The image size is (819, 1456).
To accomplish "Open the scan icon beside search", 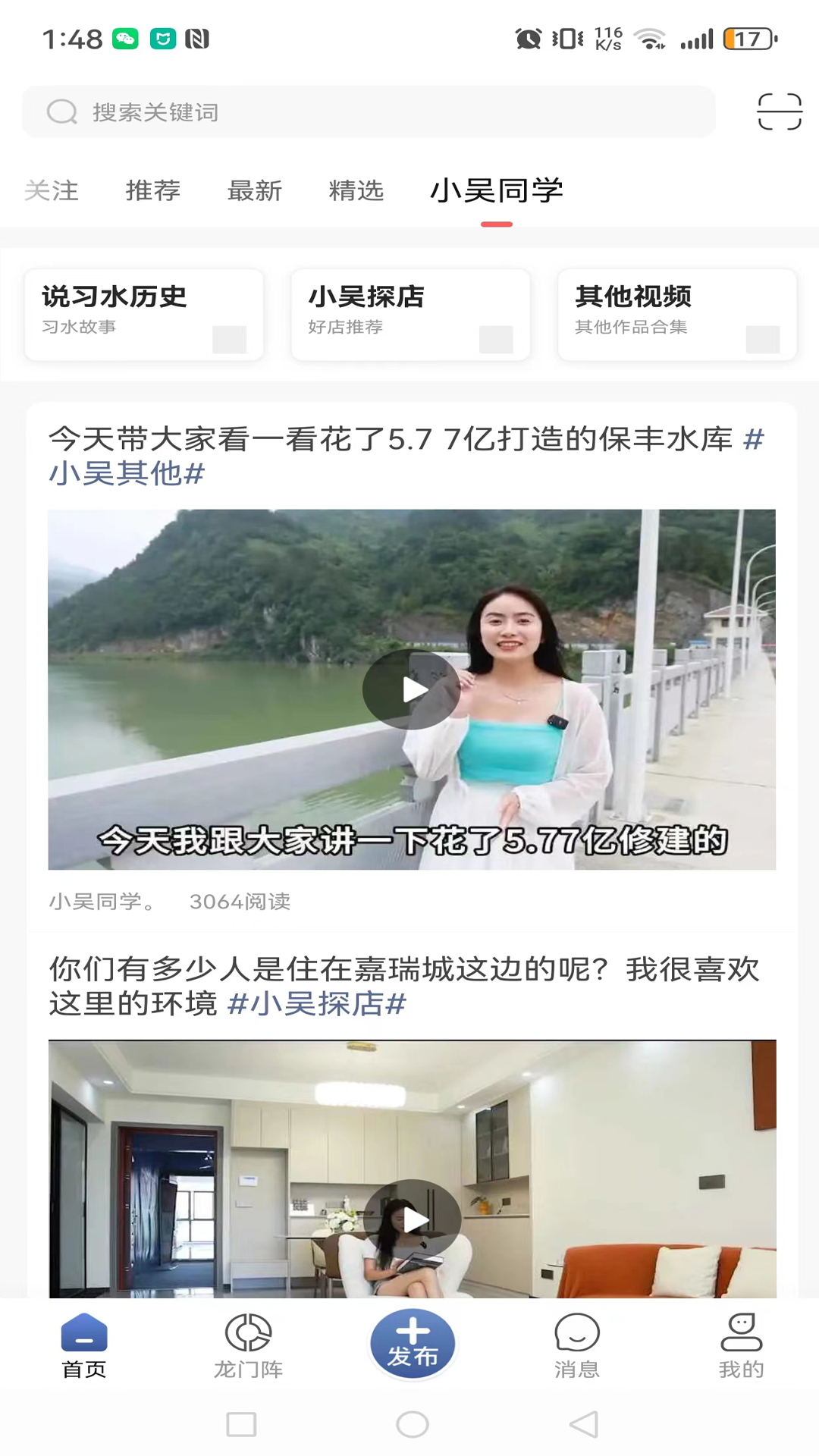I will pyautogui.click(x=779, y=112).
